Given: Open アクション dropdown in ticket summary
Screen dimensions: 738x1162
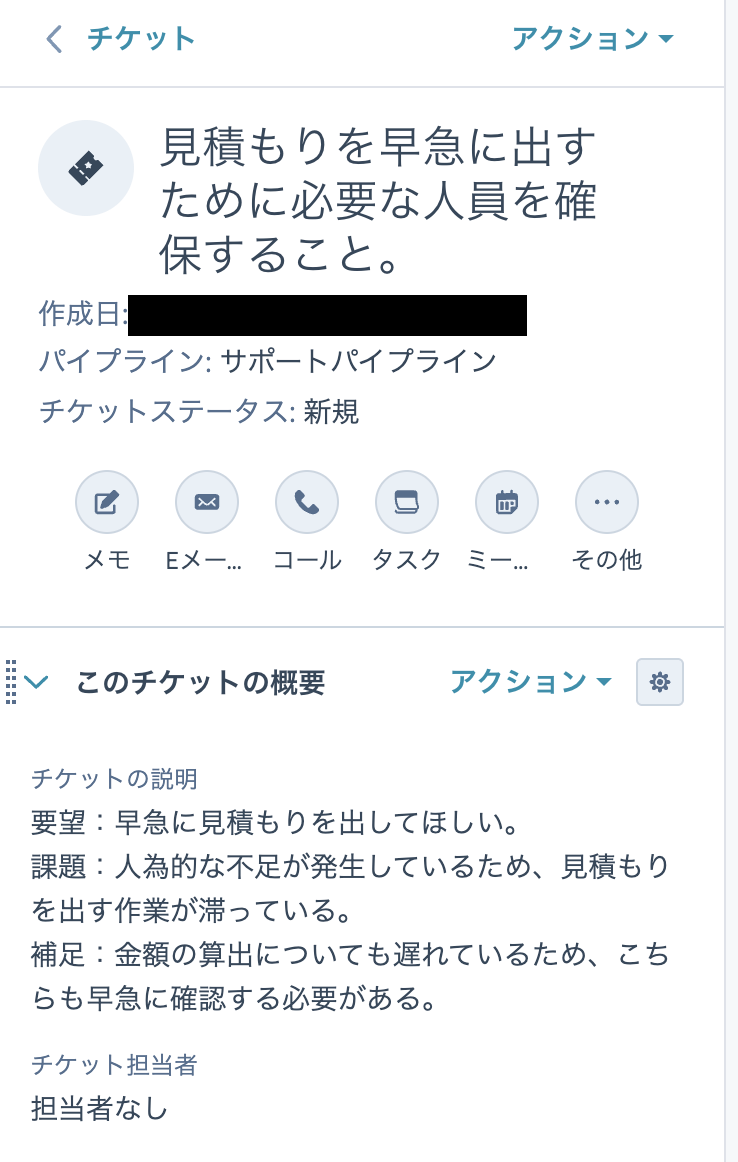Looking at the screenshot, I should coord(530,682).
